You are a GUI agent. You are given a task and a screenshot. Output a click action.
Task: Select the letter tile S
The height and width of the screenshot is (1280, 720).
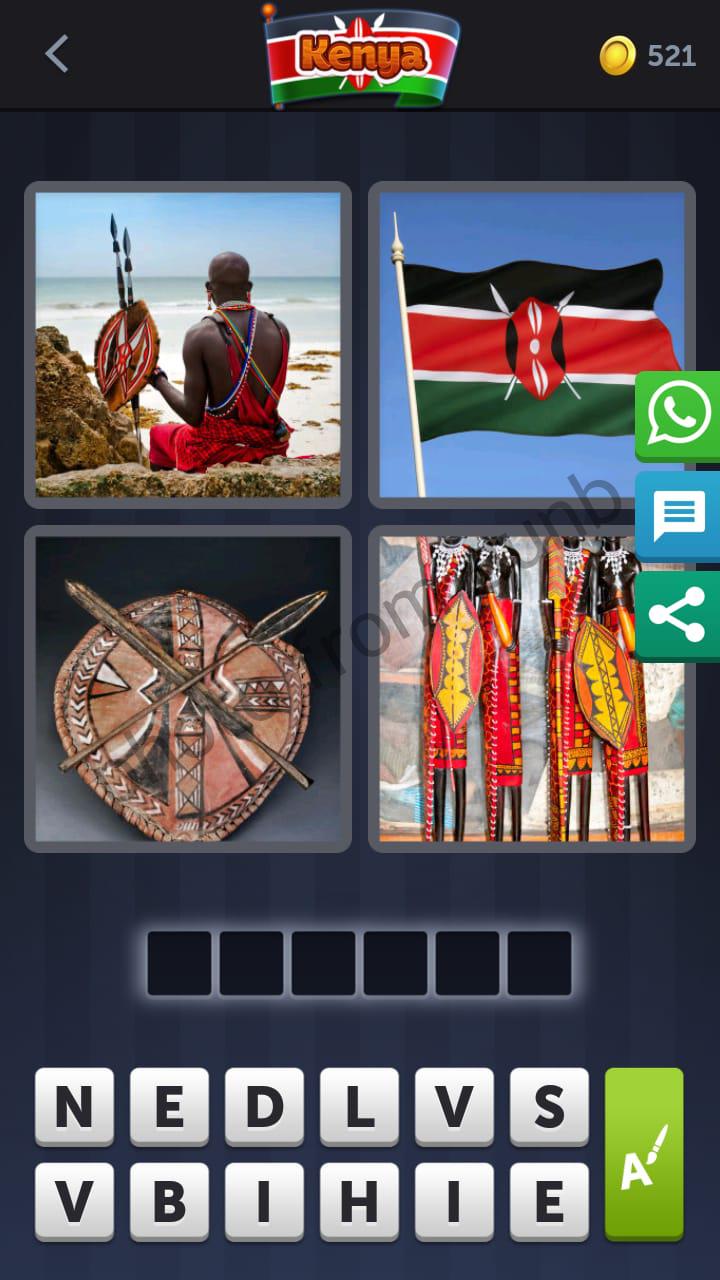click(549, 1106)
